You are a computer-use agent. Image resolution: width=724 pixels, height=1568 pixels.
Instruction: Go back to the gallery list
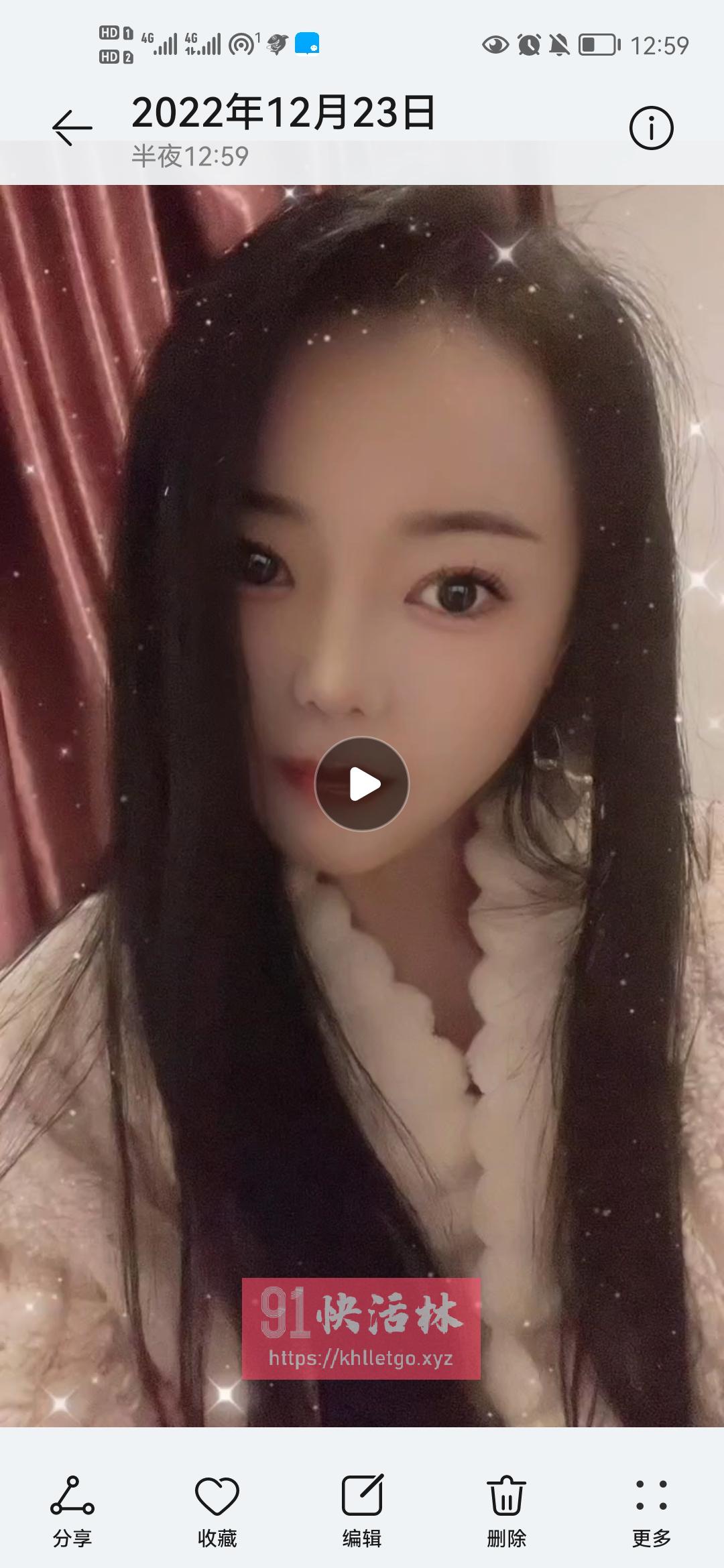pyautogui.click(x=72, y=127)
